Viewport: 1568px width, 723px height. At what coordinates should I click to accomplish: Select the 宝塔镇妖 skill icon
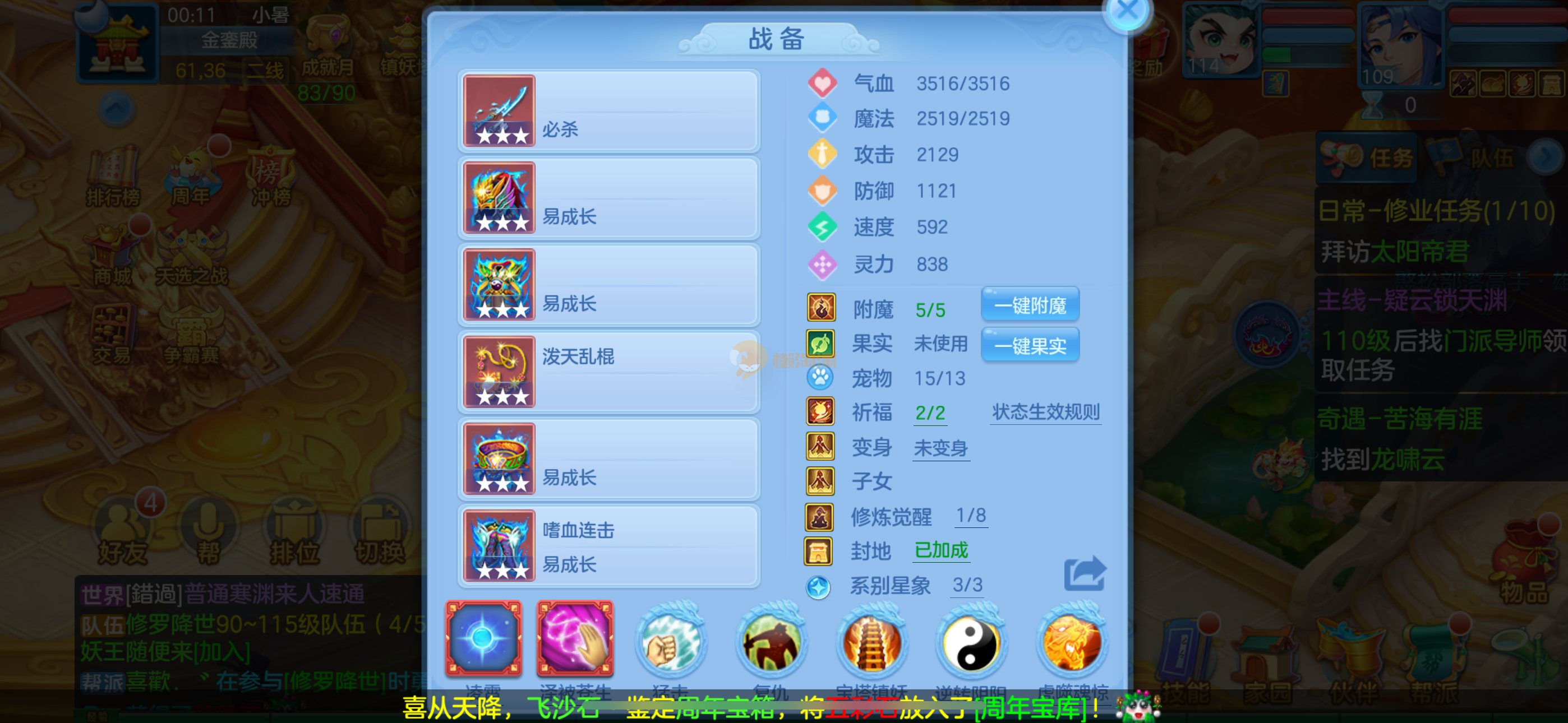pyautogui.click(x=871, y=643)
